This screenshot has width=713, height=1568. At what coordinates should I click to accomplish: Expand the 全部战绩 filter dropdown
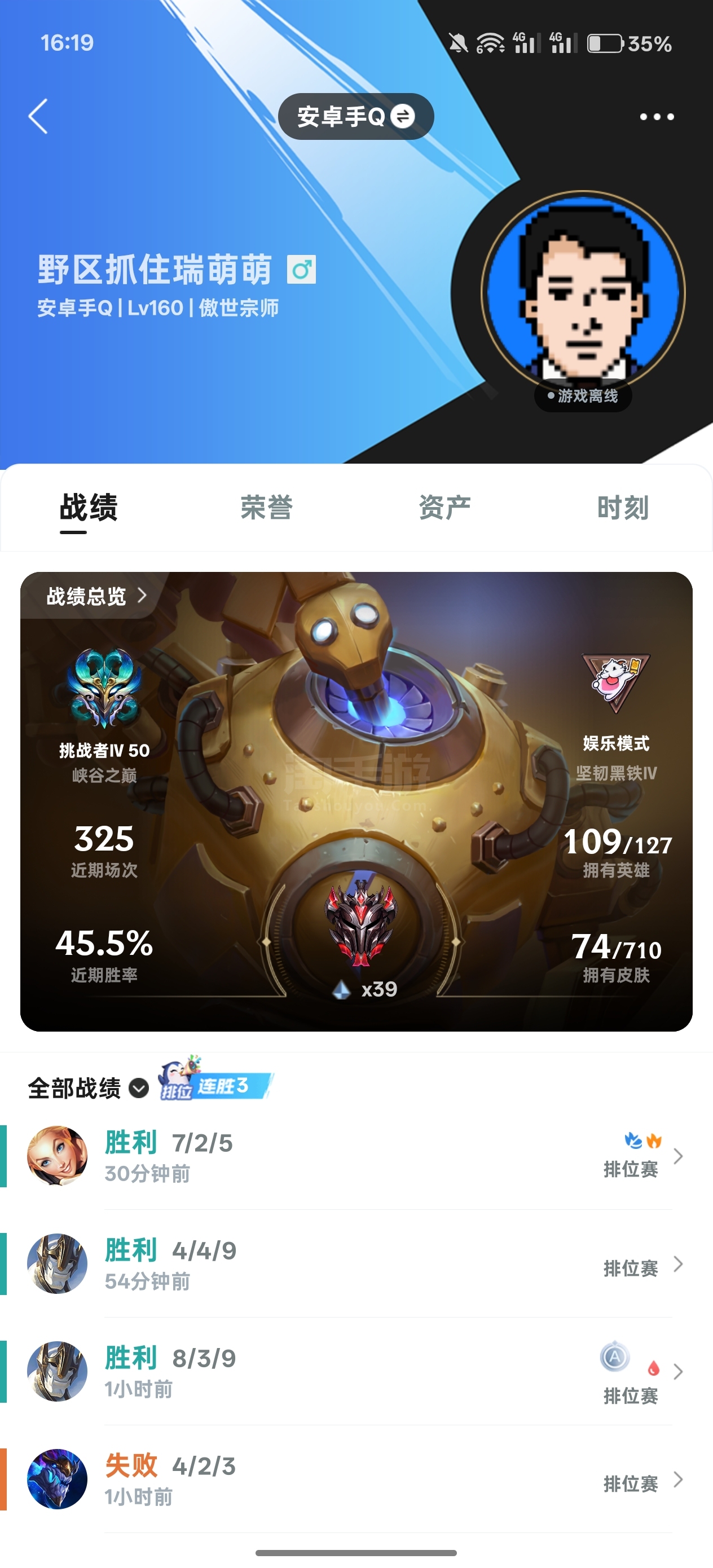point(89,1089)
